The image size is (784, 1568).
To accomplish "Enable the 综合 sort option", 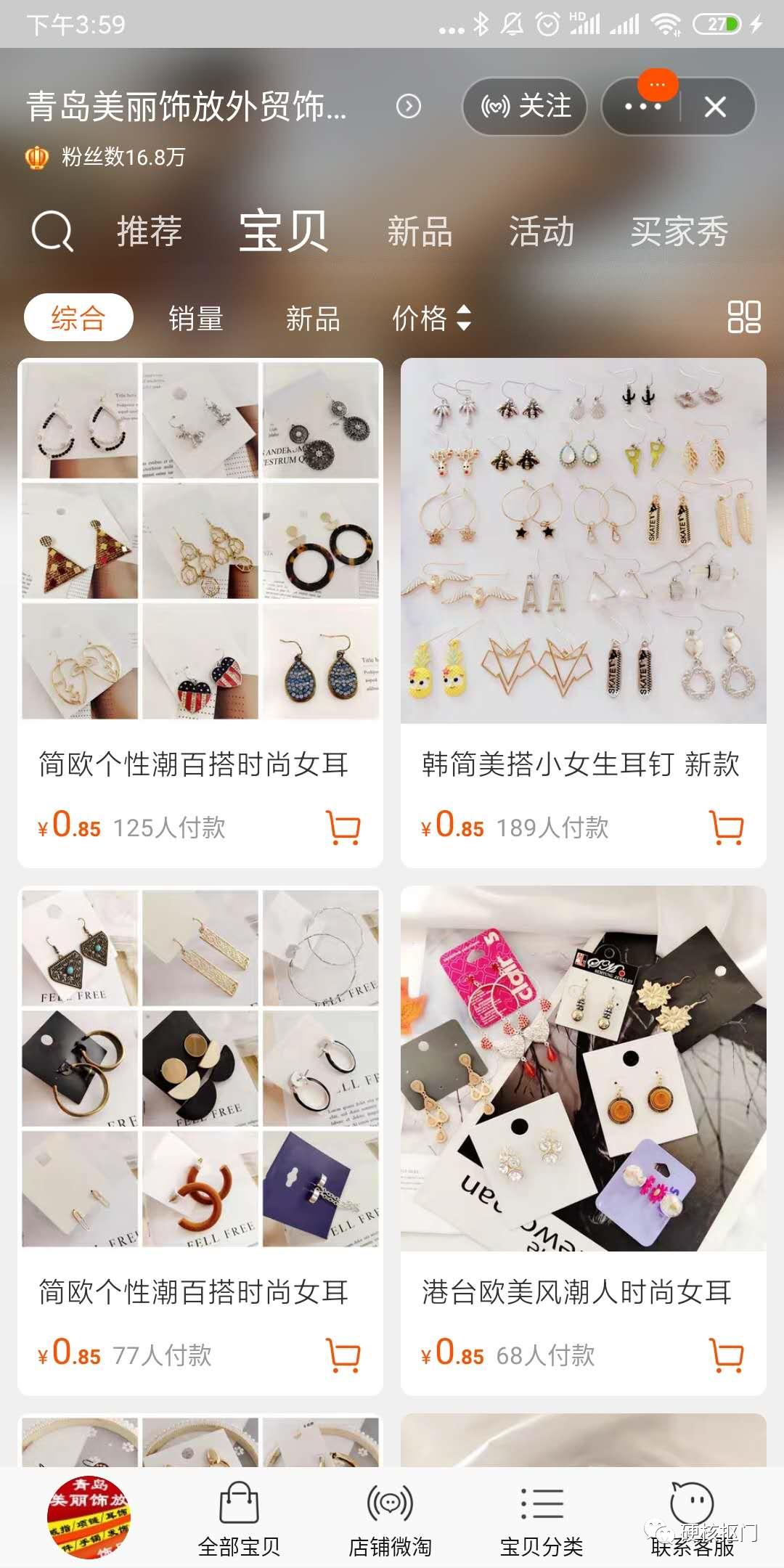I will click(x=77, y=317).
